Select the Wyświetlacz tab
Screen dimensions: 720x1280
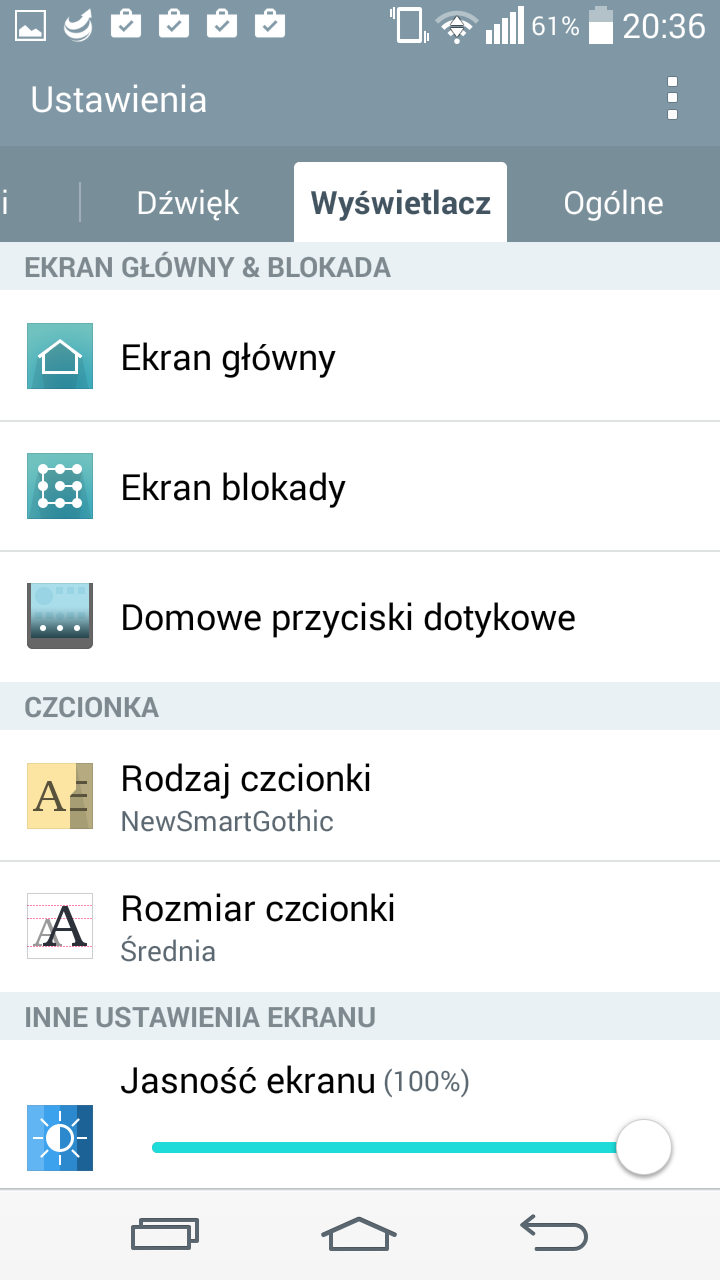coord(400,203)
